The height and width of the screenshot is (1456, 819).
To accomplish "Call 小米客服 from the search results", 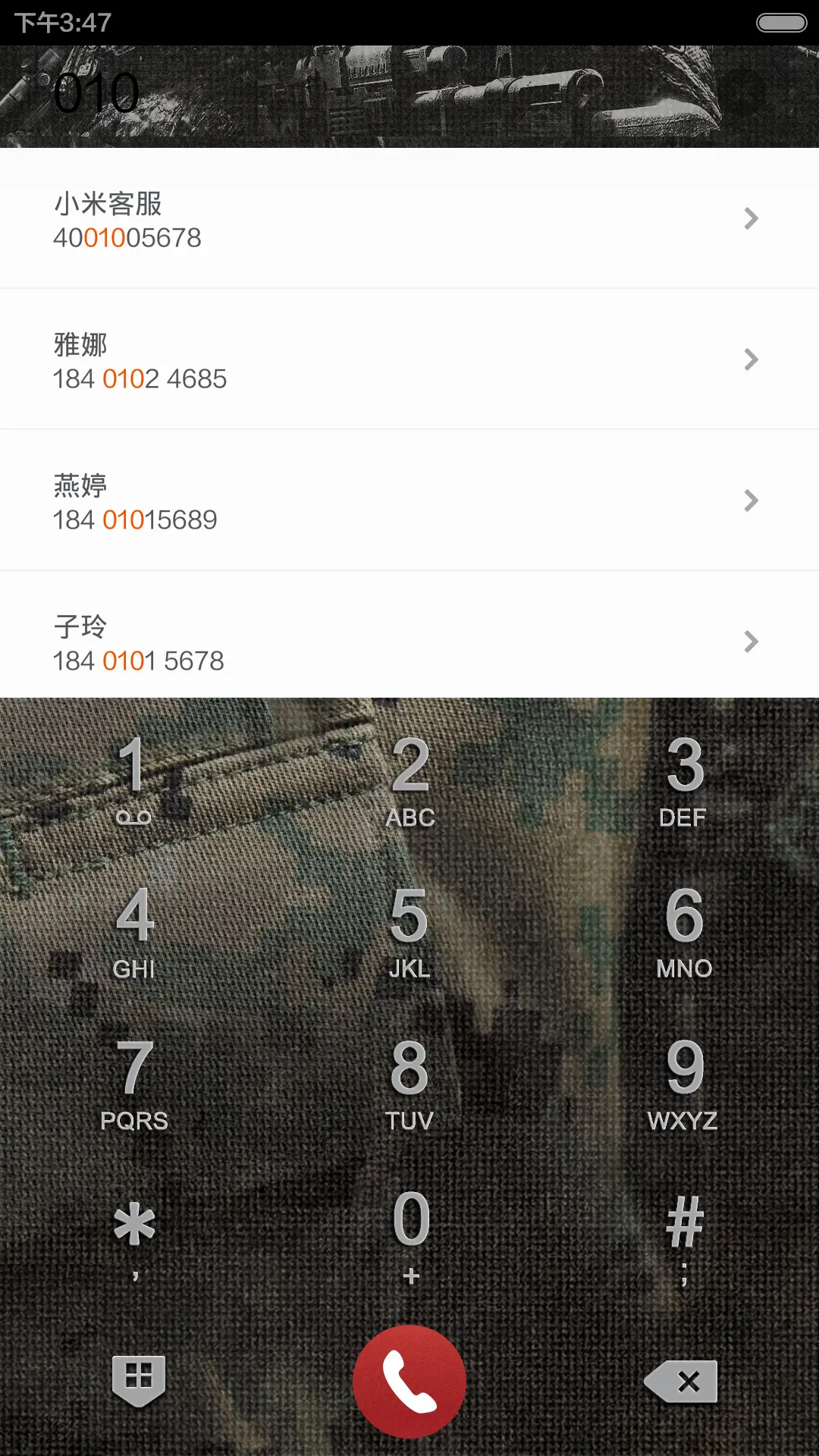I will tap(303, 220).
